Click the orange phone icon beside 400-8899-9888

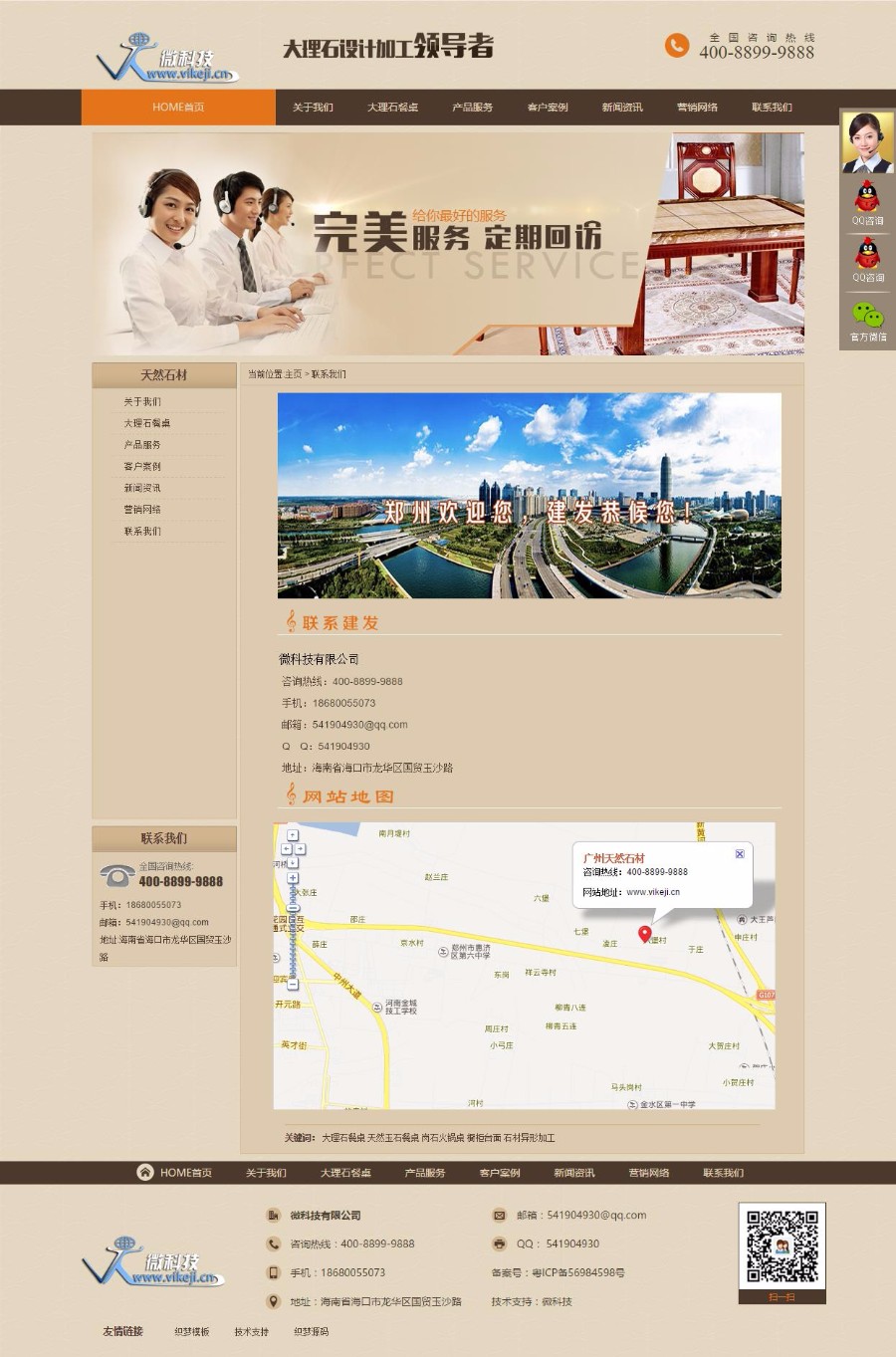pos(677,45)
